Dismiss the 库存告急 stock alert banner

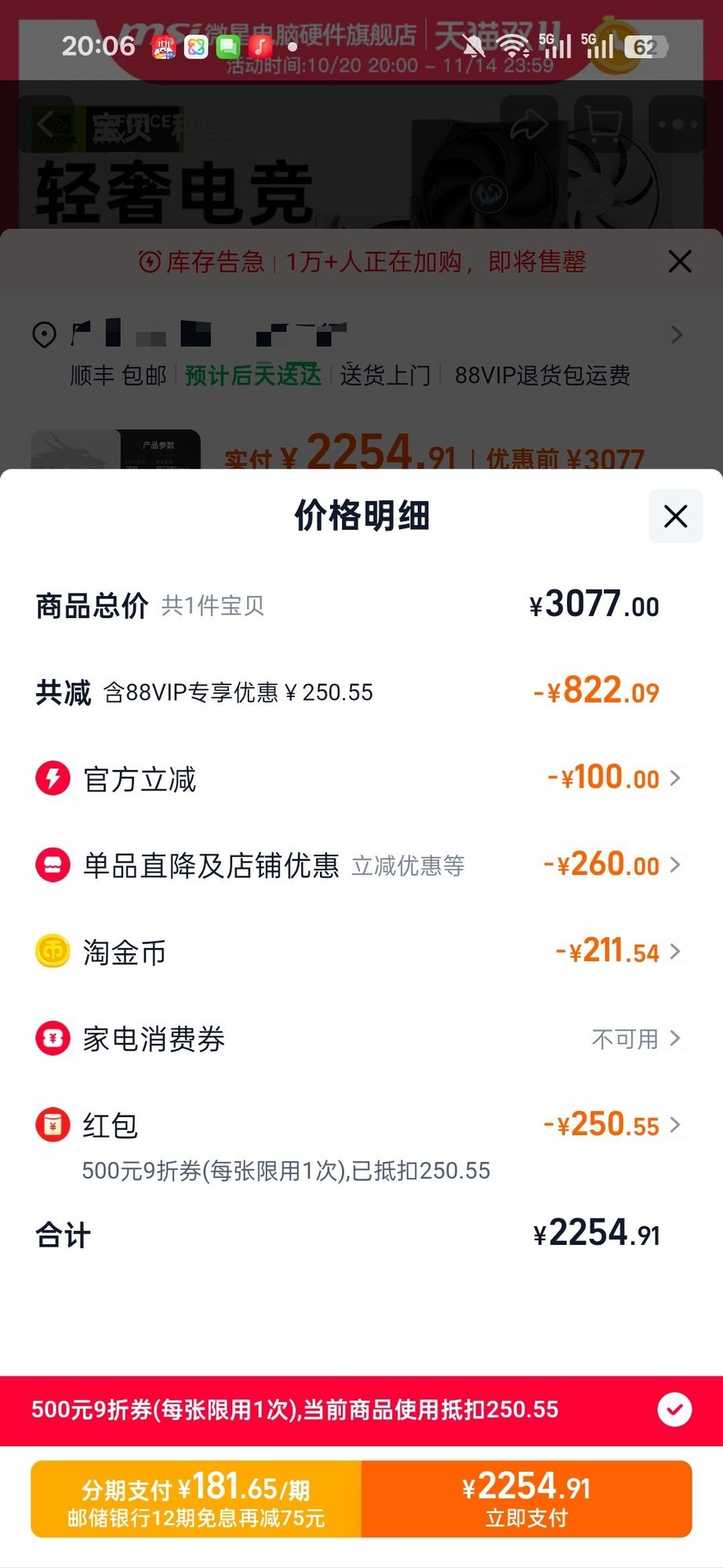pyautogui.click(x=679, y=262)
